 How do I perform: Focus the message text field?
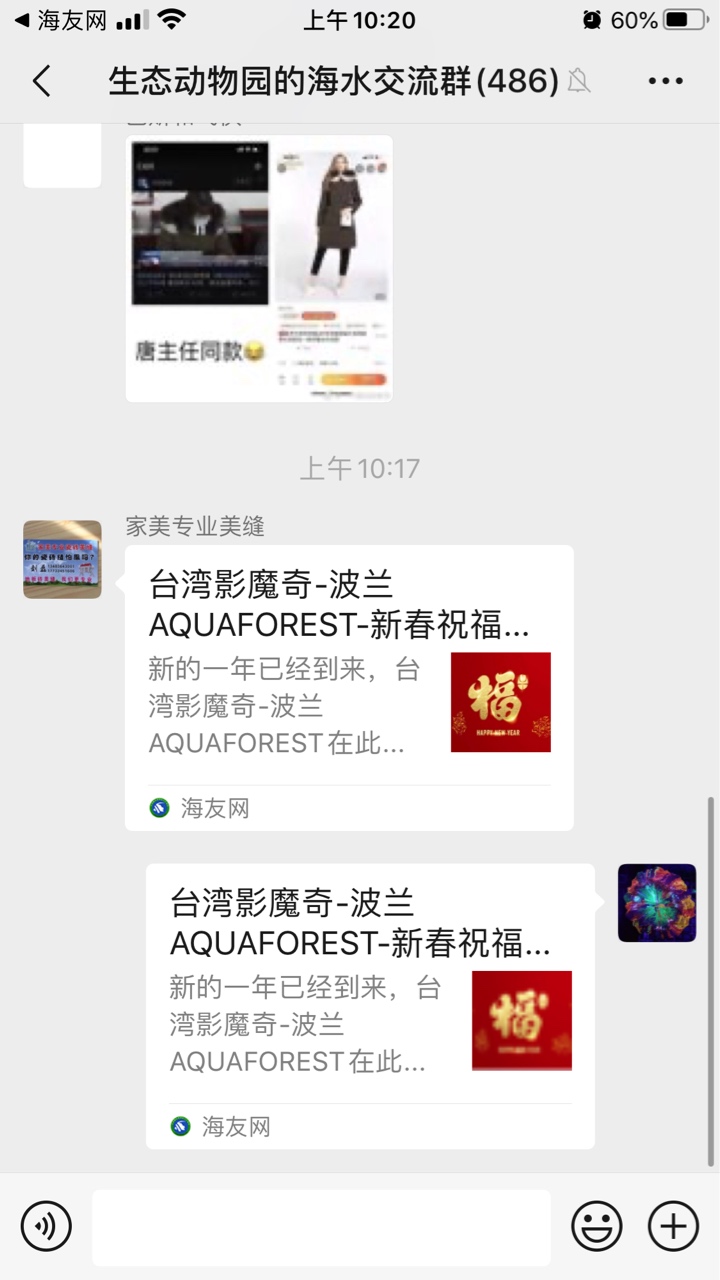(321, 1227)
